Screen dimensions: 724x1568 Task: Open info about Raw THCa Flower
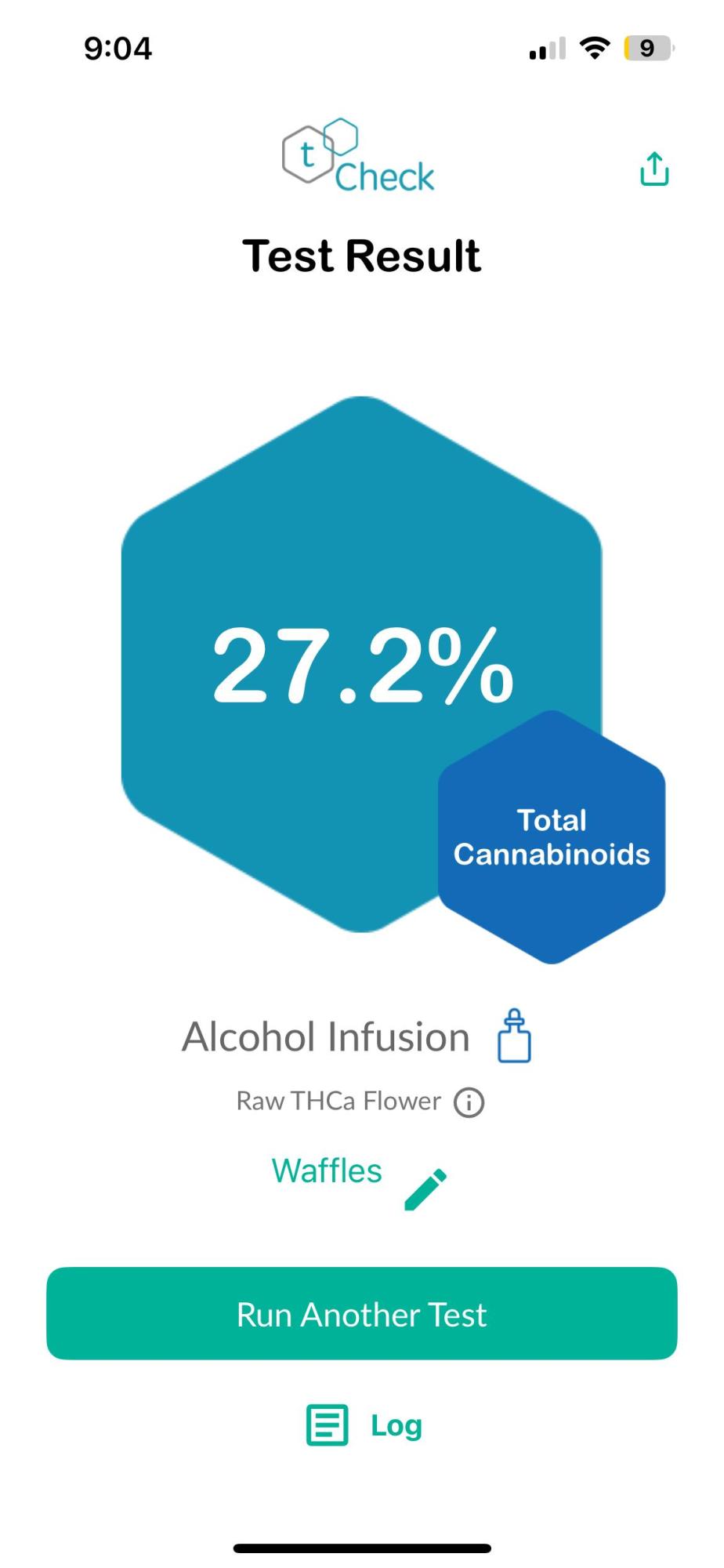[469, 1102]
